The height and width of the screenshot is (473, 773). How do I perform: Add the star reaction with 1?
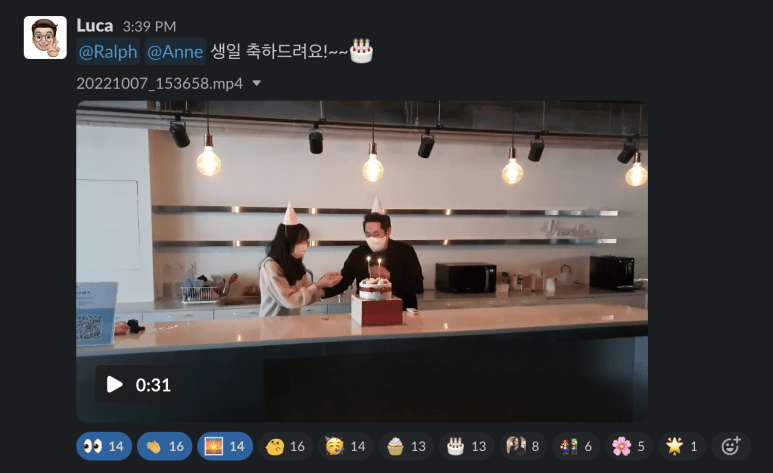[681, 446]
